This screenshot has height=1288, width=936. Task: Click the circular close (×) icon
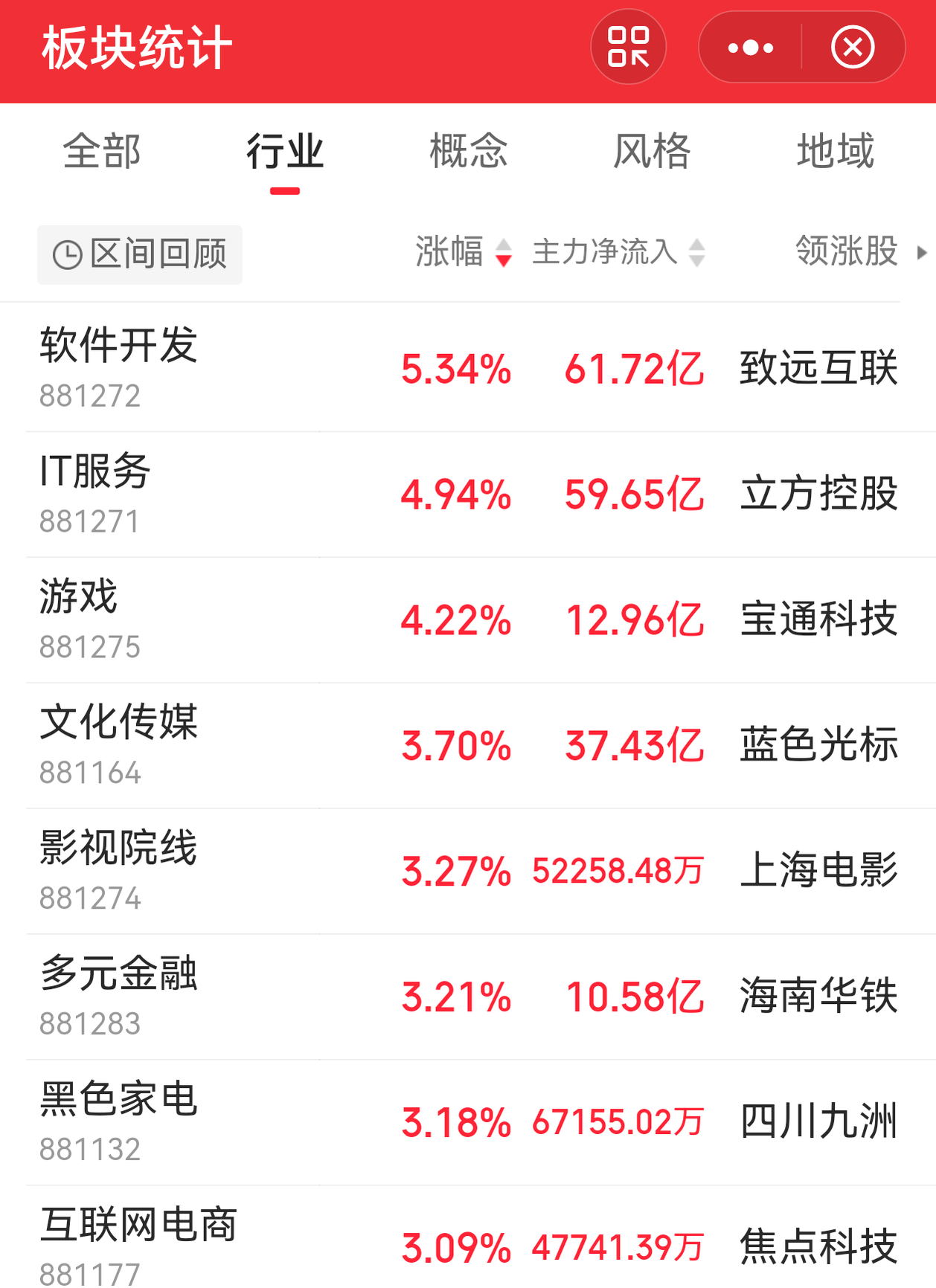[853, 46]
